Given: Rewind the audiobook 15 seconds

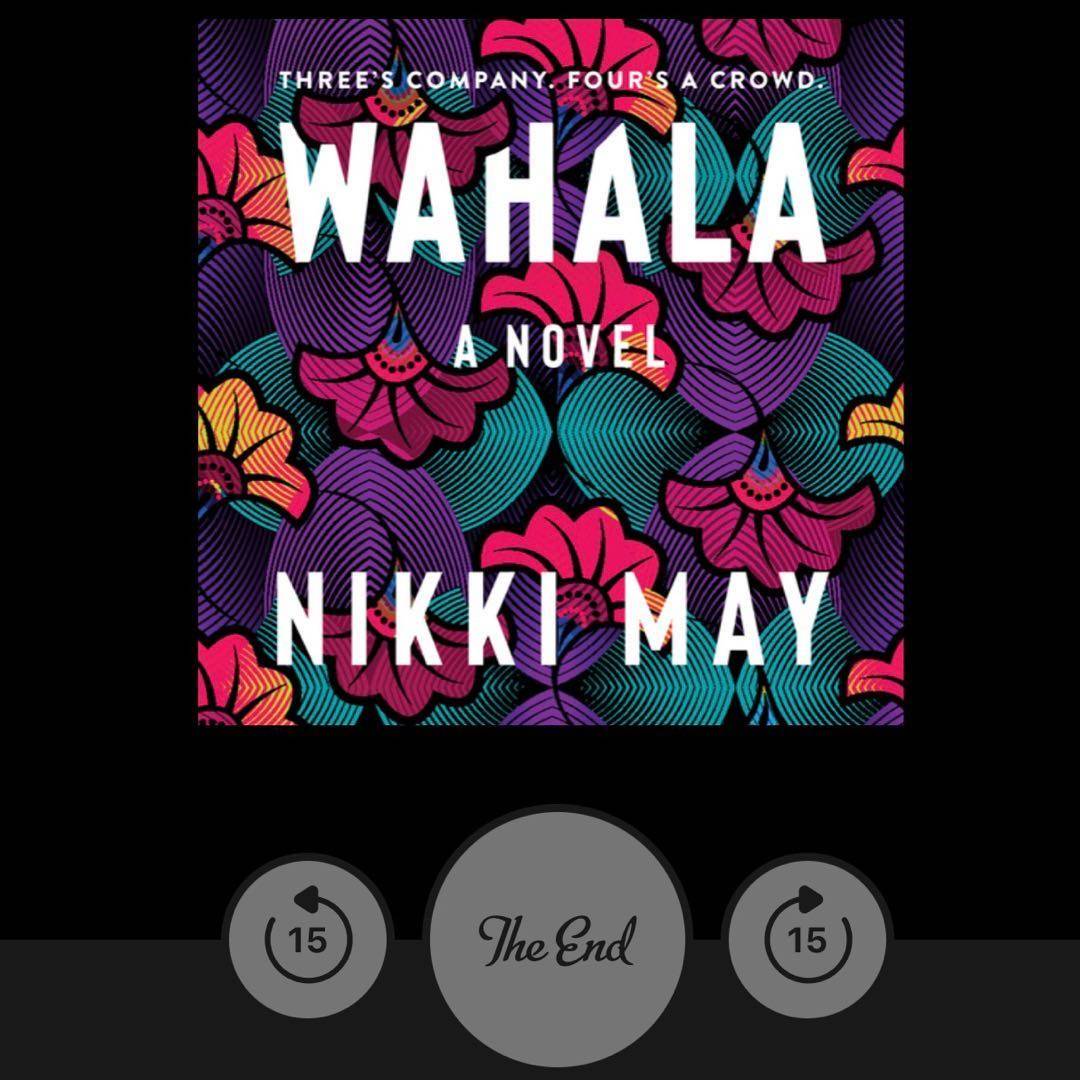Looking at the screenshot, I should coord(307,940).
